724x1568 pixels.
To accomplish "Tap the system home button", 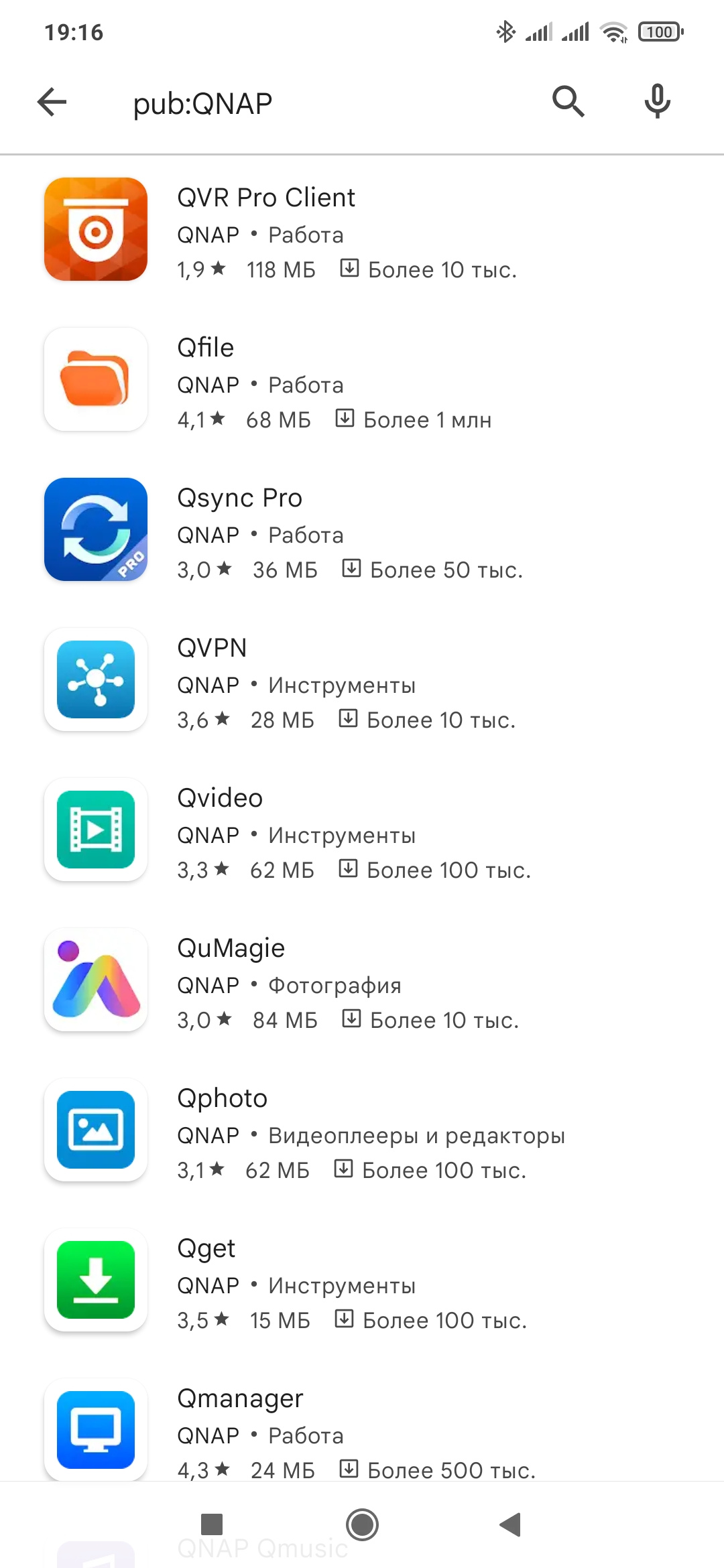I will point(362,1524).
